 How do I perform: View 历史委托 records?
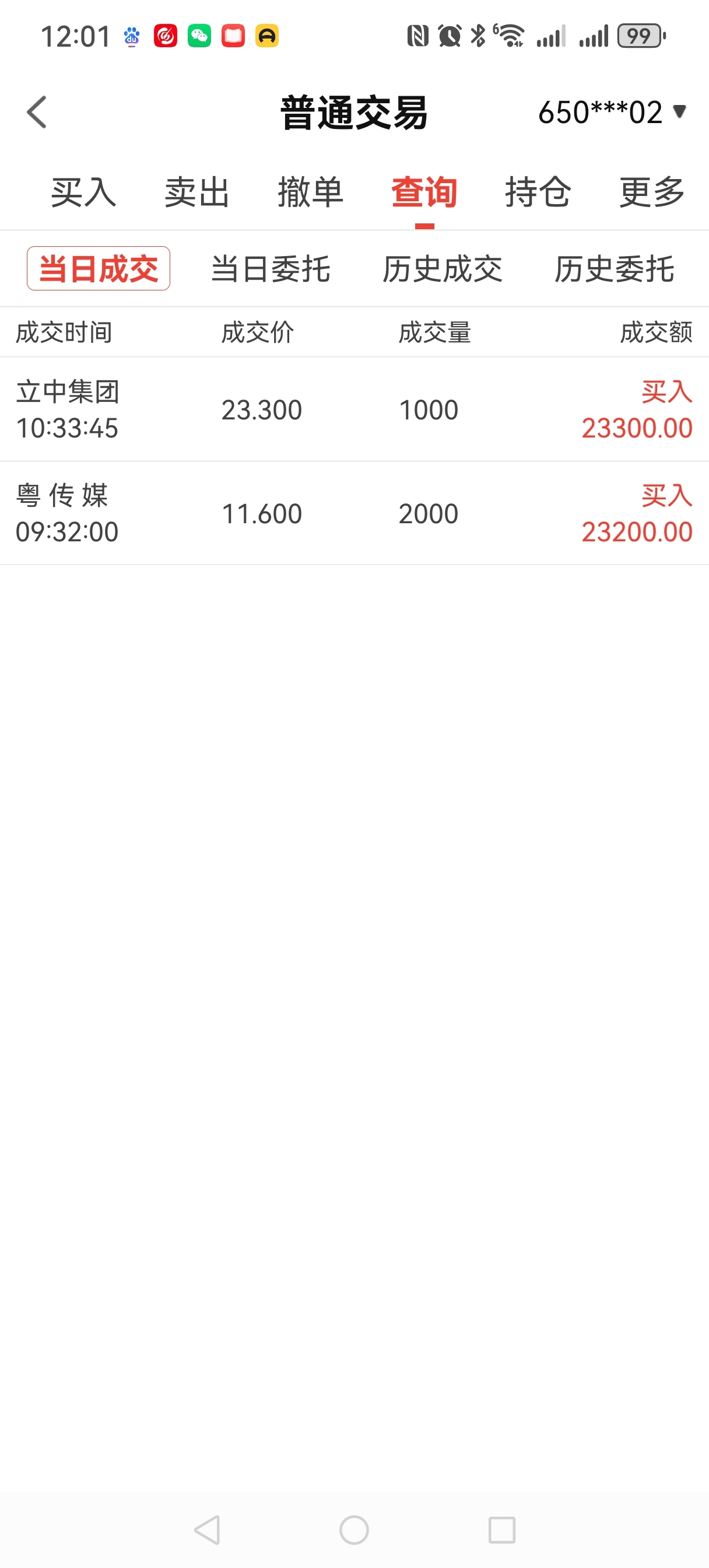coord(614,268)
